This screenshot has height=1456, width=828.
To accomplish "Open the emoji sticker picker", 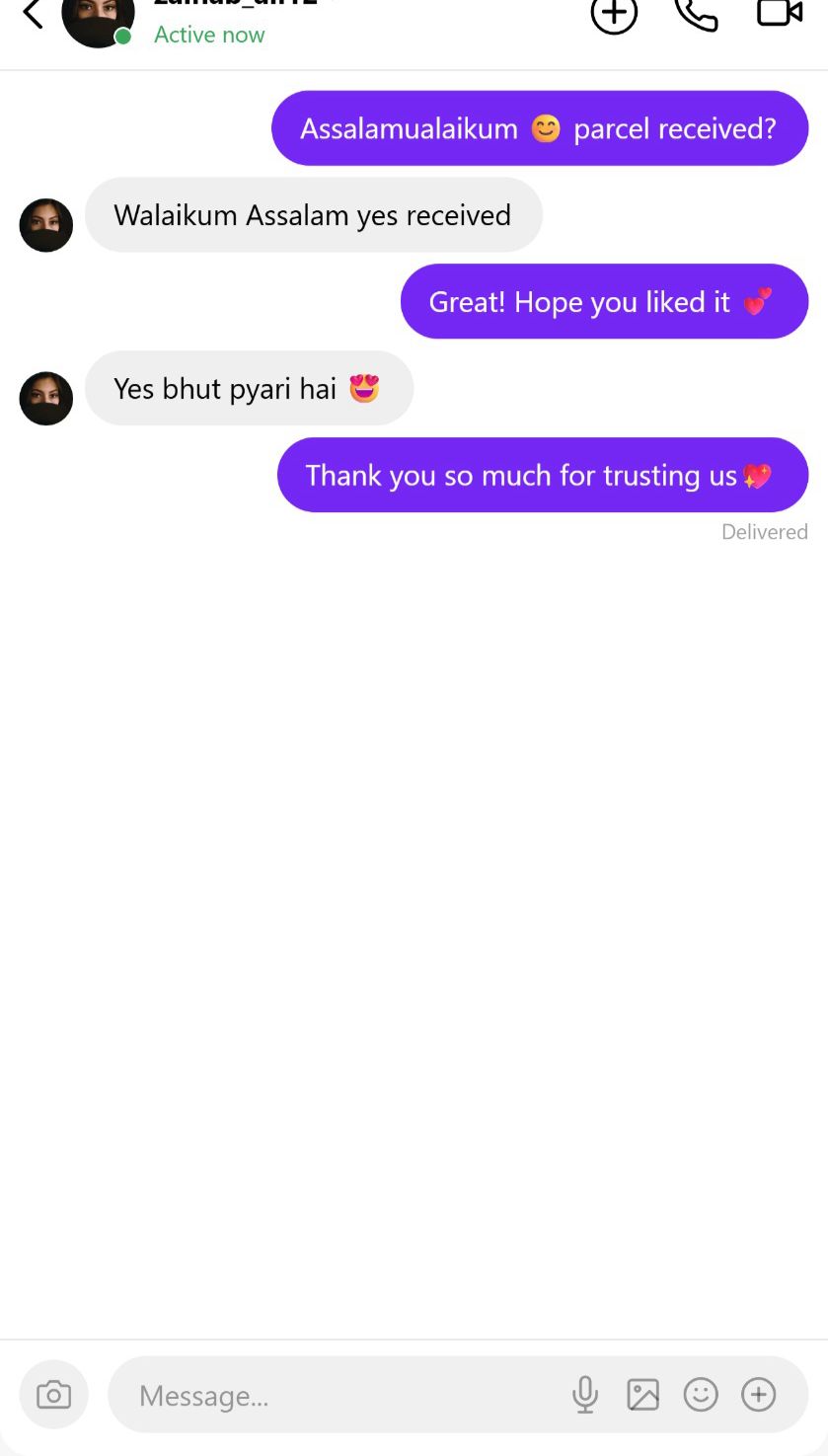I will click(701, 1395).
